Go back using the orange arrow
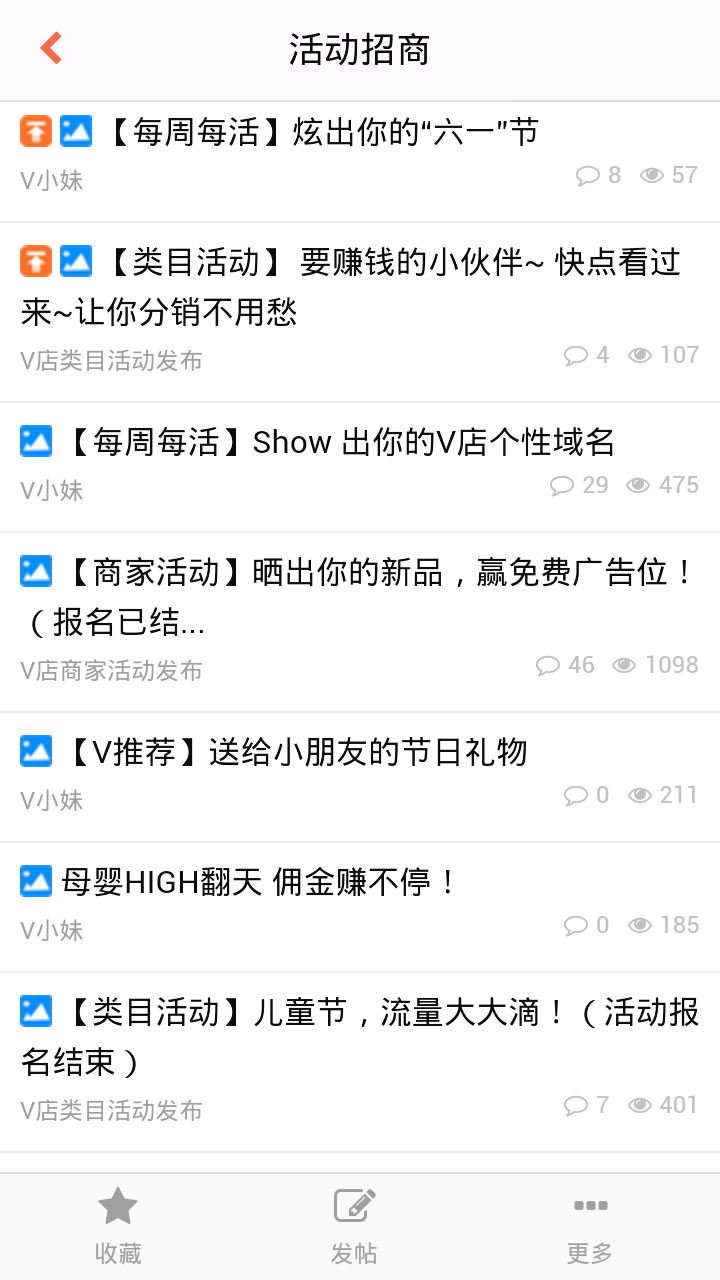The height and width of the screenshot is (1280, 720). 51,48
